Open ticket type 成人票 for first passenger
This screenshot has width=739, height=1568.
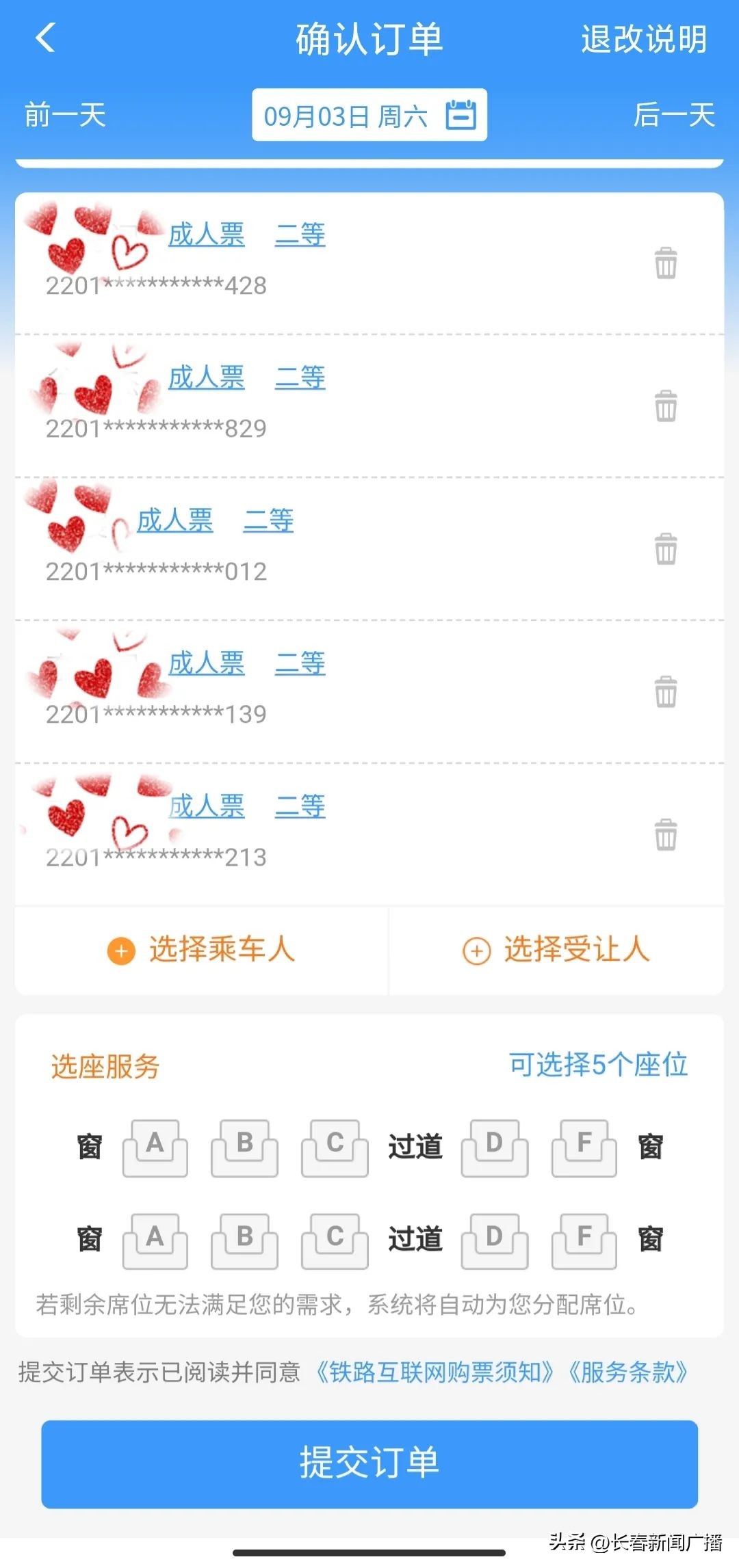(x=206, y=235)
